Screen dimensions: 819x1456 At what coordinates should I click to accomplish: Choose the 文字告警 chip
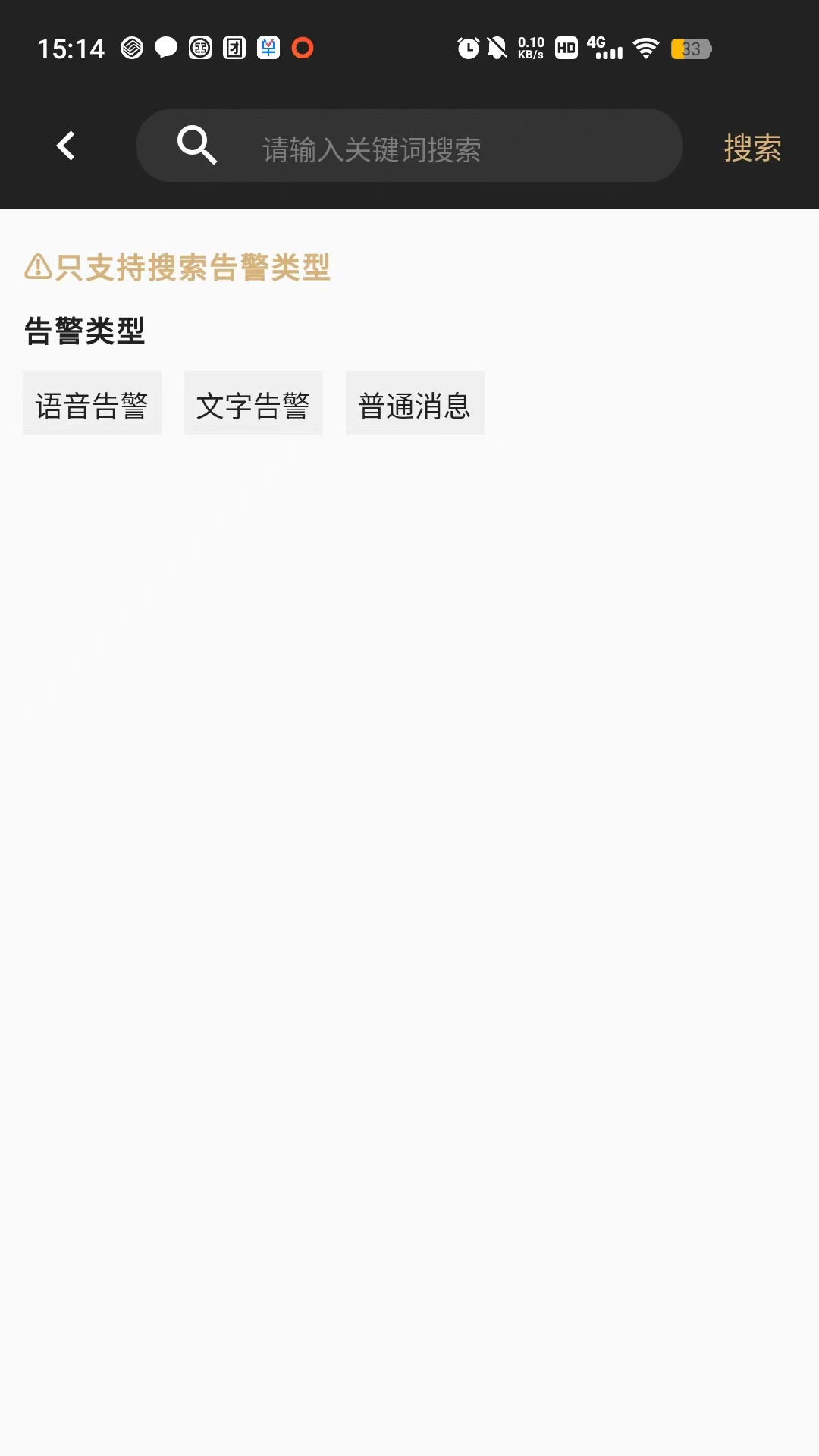click(253, 405)
